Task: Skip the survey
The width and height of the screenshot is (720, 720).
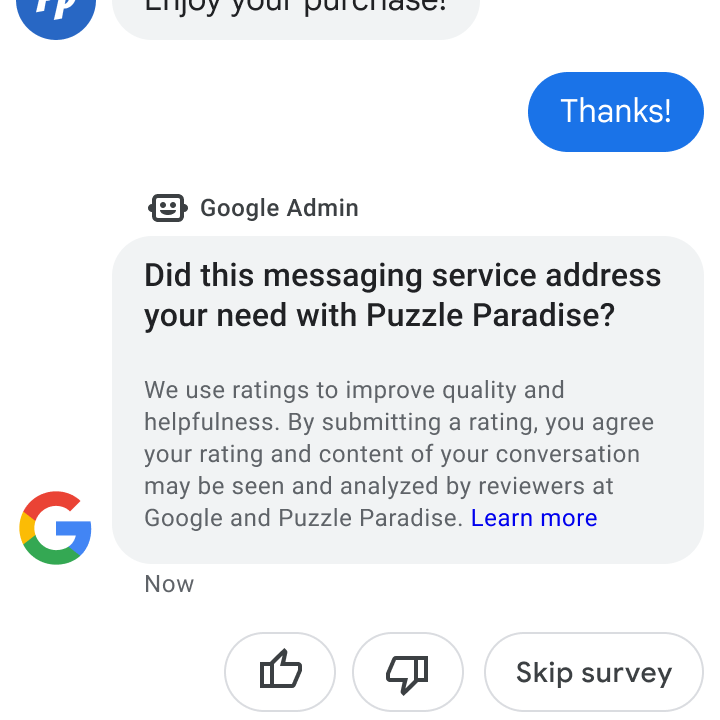Action: (x=593, y=672)
